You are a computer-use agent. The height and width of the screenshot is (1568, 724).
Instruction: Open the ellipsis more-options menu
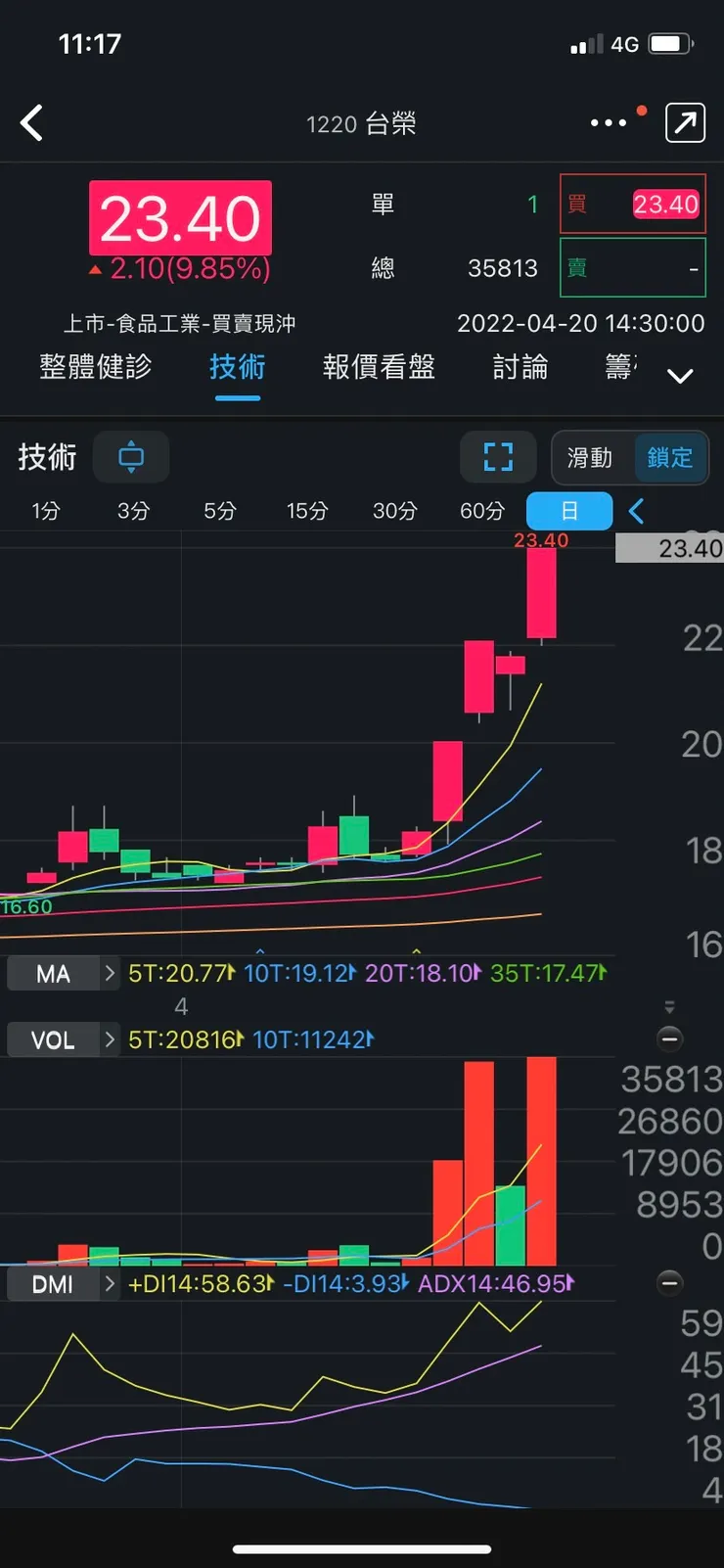[609, 122]
